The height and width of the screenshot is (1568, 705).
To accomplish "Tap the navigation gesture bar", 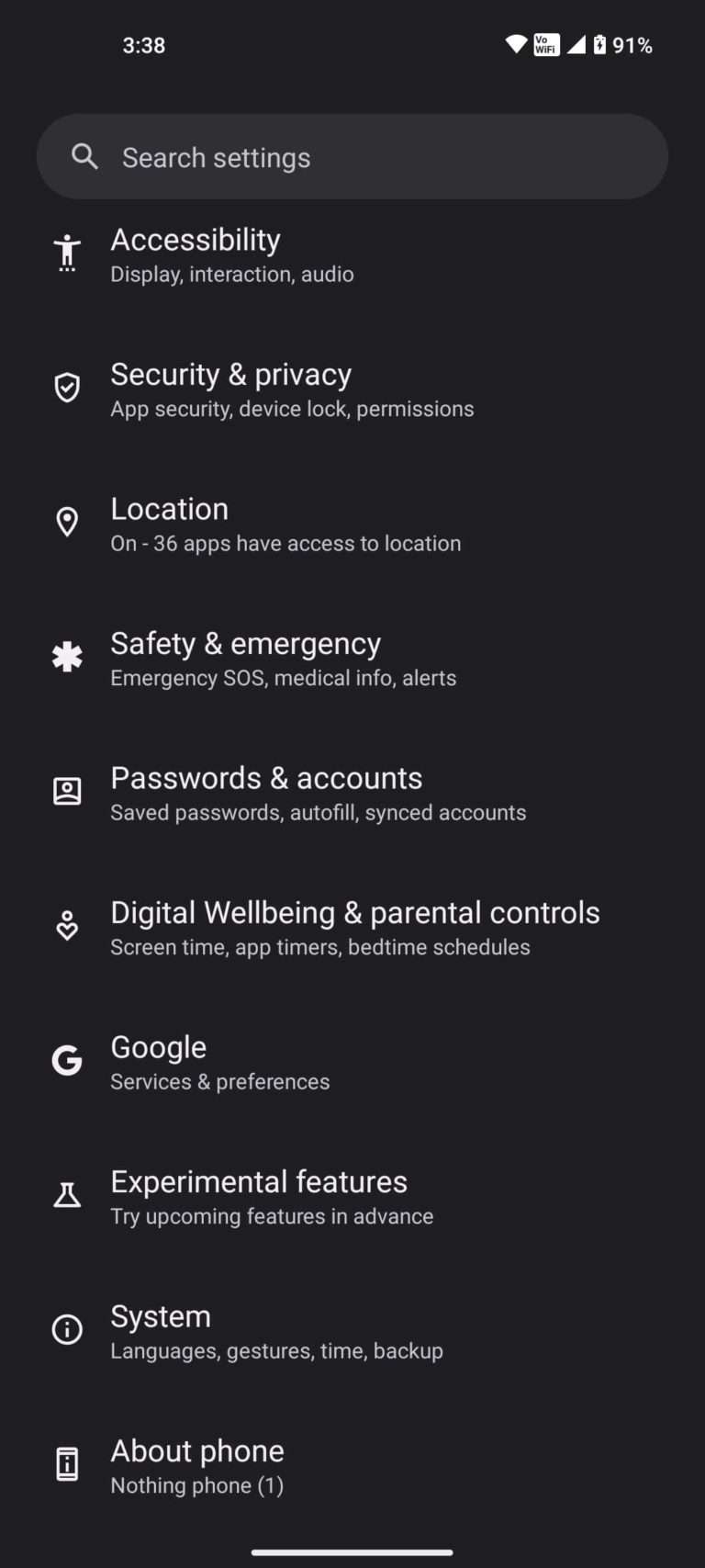I will (352, 1551).
